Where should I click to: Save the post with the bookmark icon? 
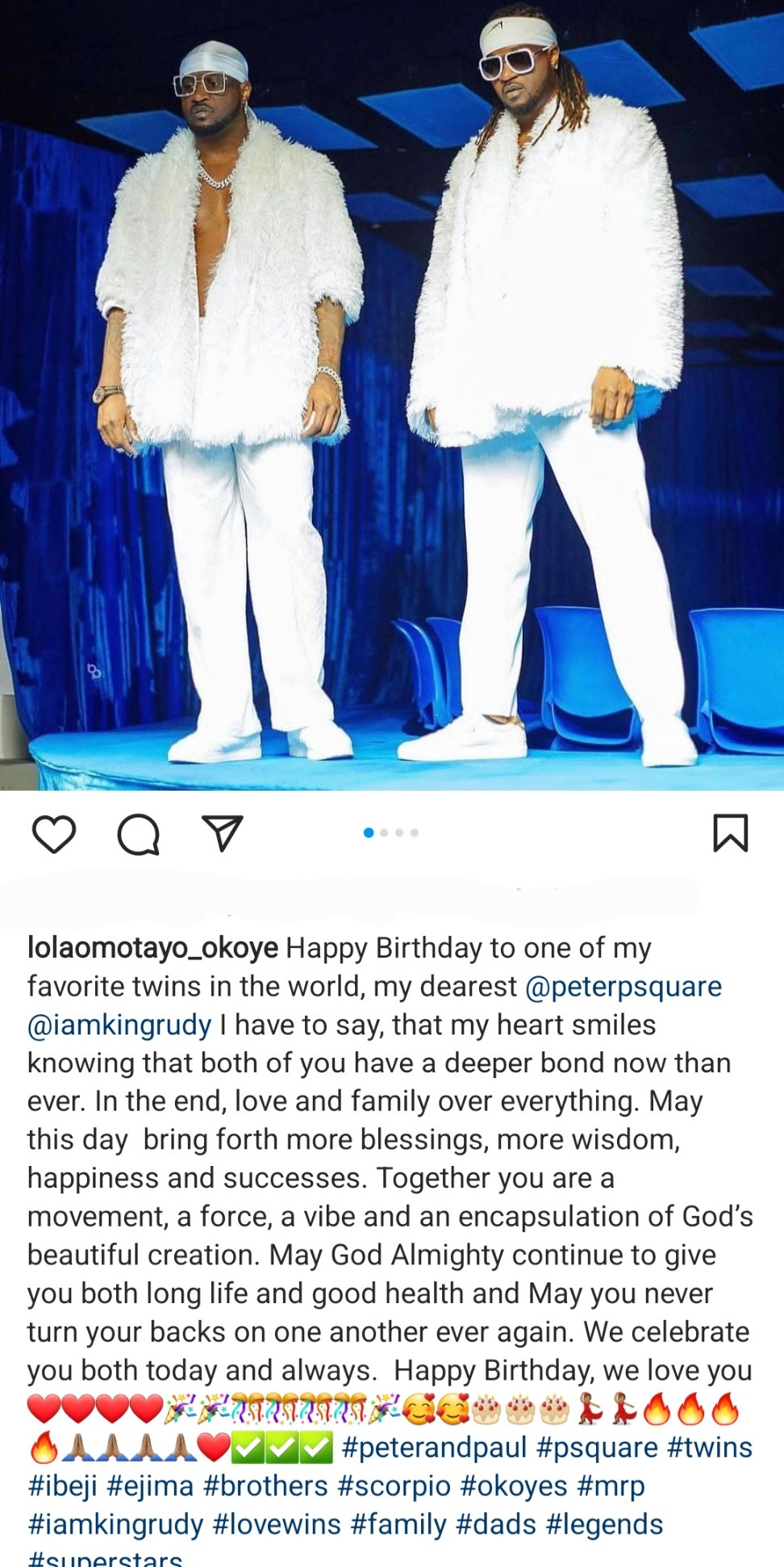point(730,833)
